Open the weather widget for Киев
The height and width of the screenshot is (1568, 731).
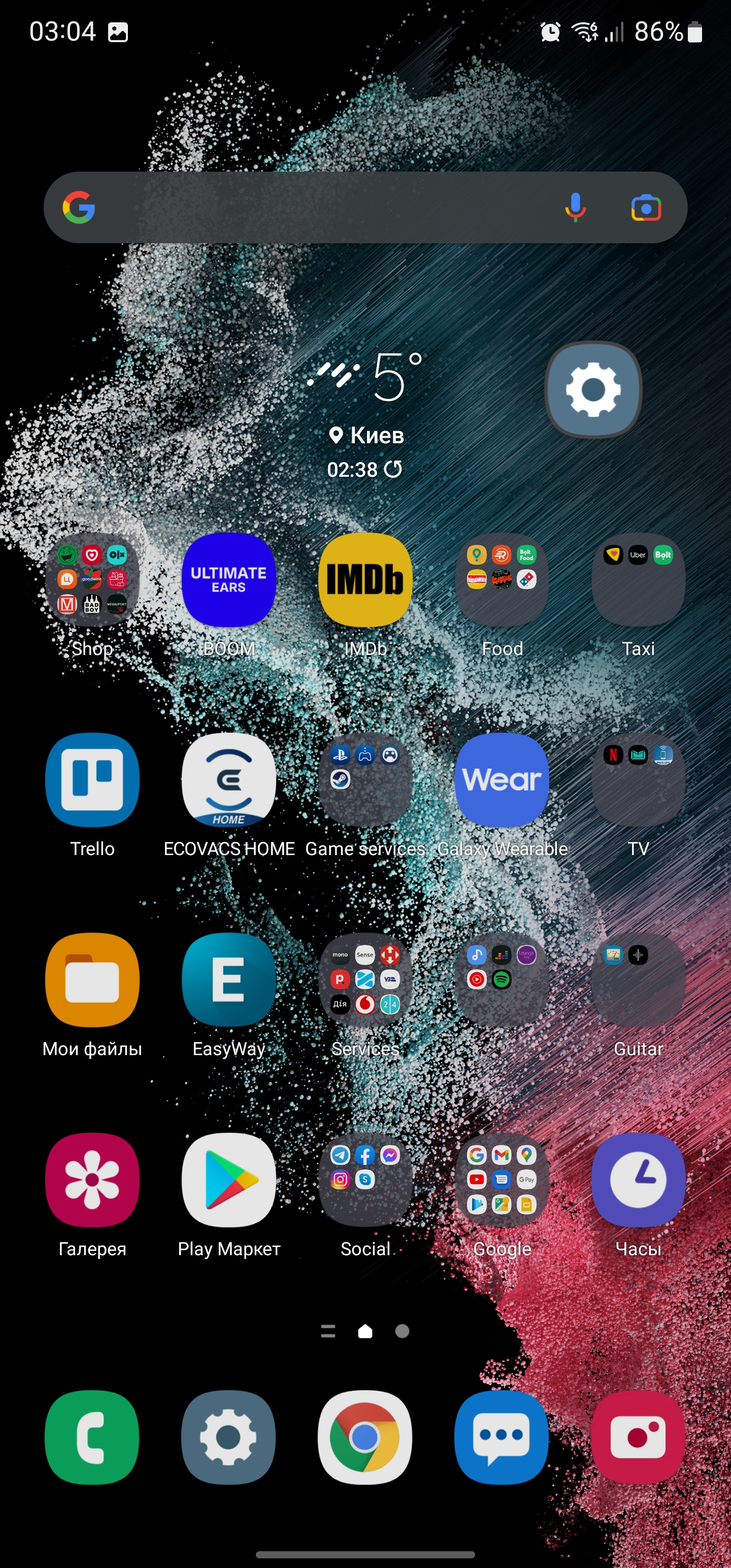point(365,414)
